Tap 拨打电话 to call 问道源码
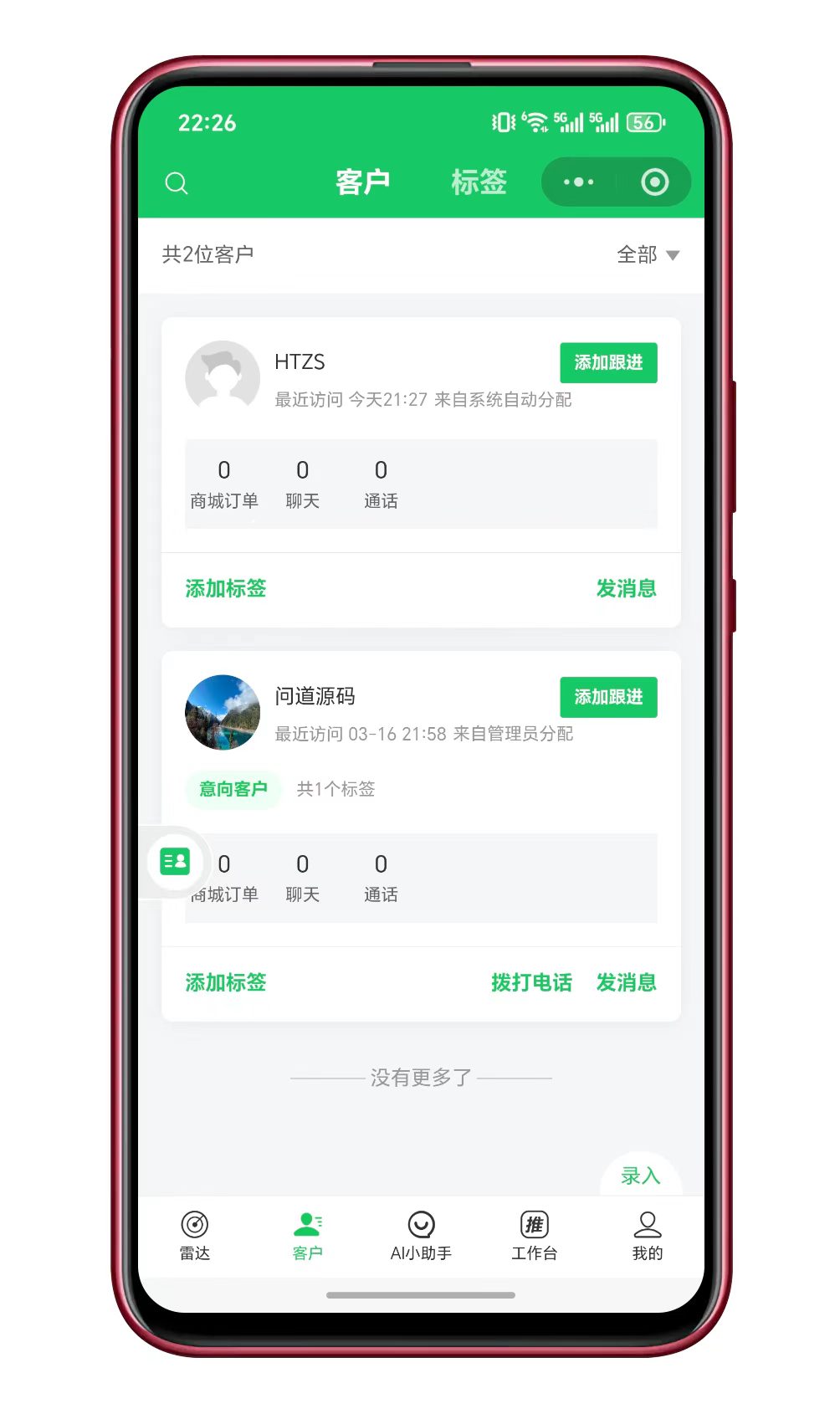 [x=531, y=982]
